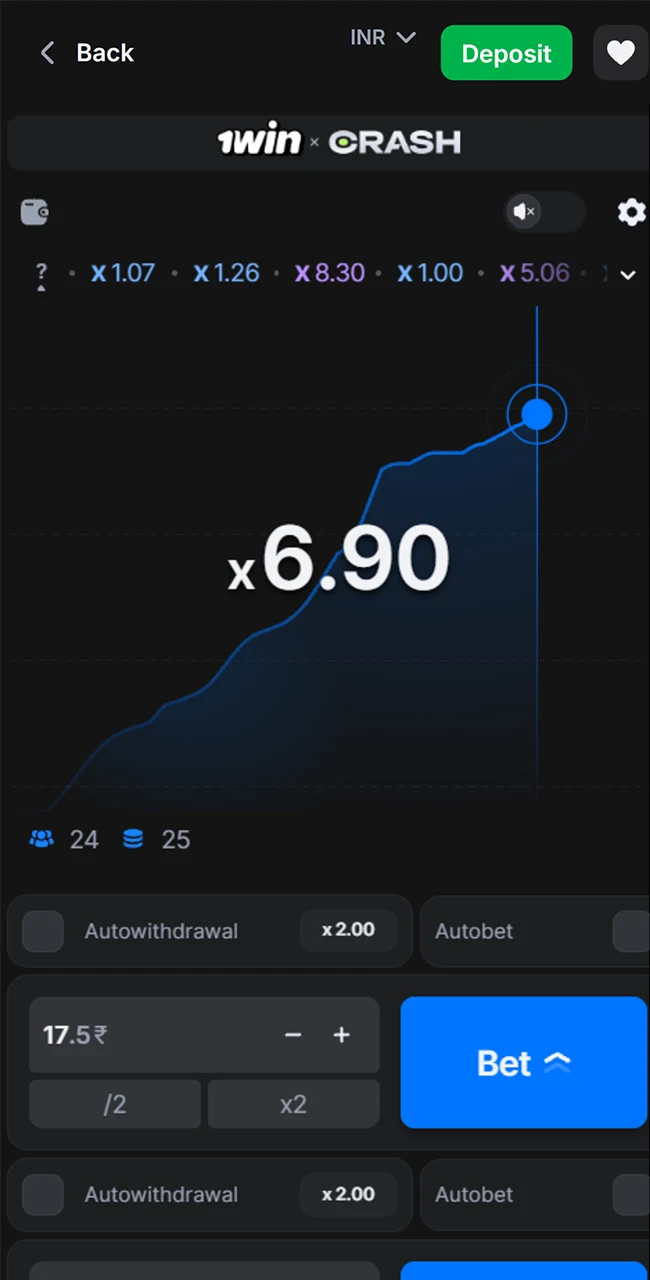
Task: Tap the green Deposit button
Action: [x=506, y=53]
